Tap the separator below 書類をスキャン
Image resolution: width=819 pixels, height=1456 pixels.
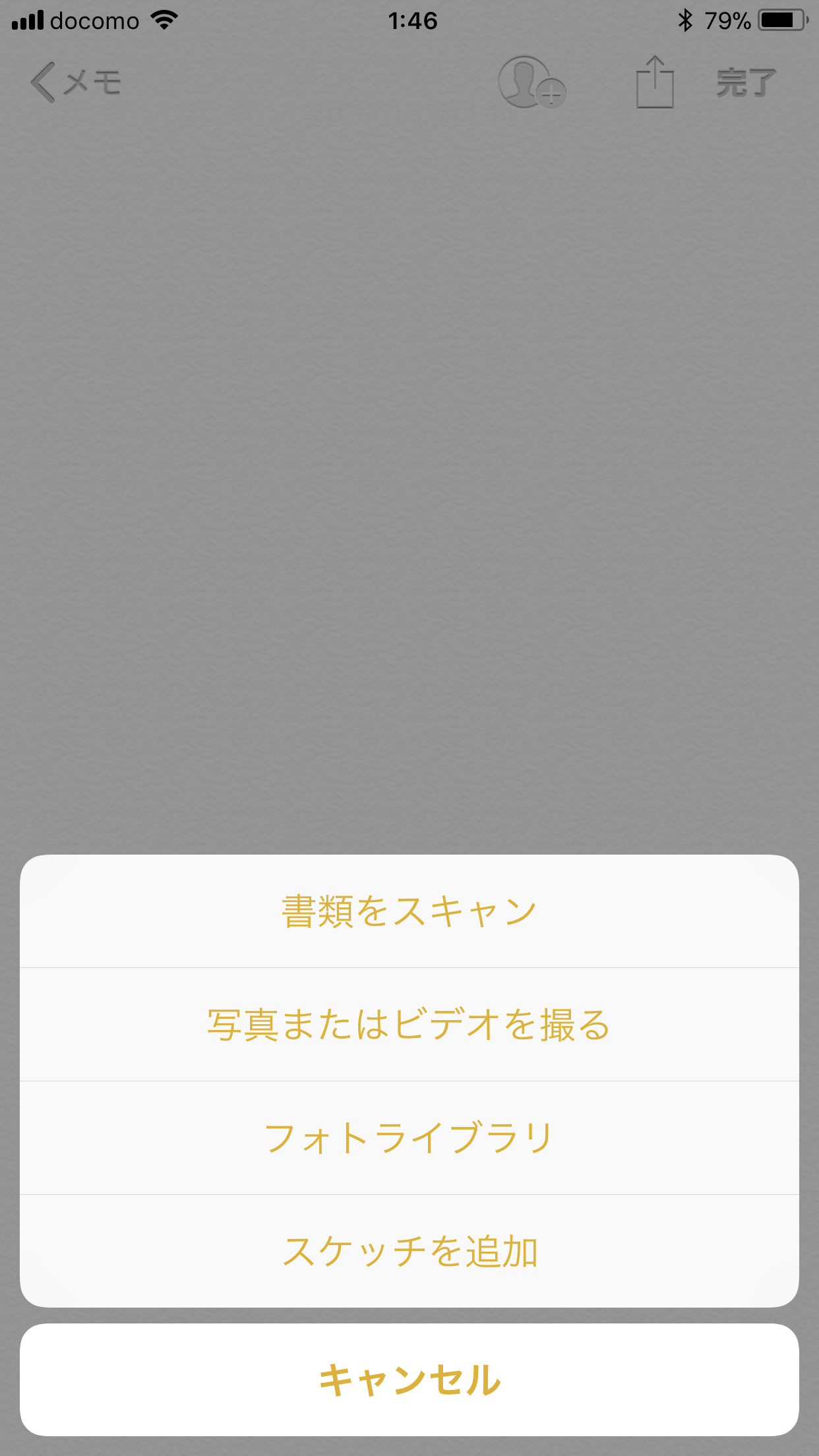(x=409, y=967)
